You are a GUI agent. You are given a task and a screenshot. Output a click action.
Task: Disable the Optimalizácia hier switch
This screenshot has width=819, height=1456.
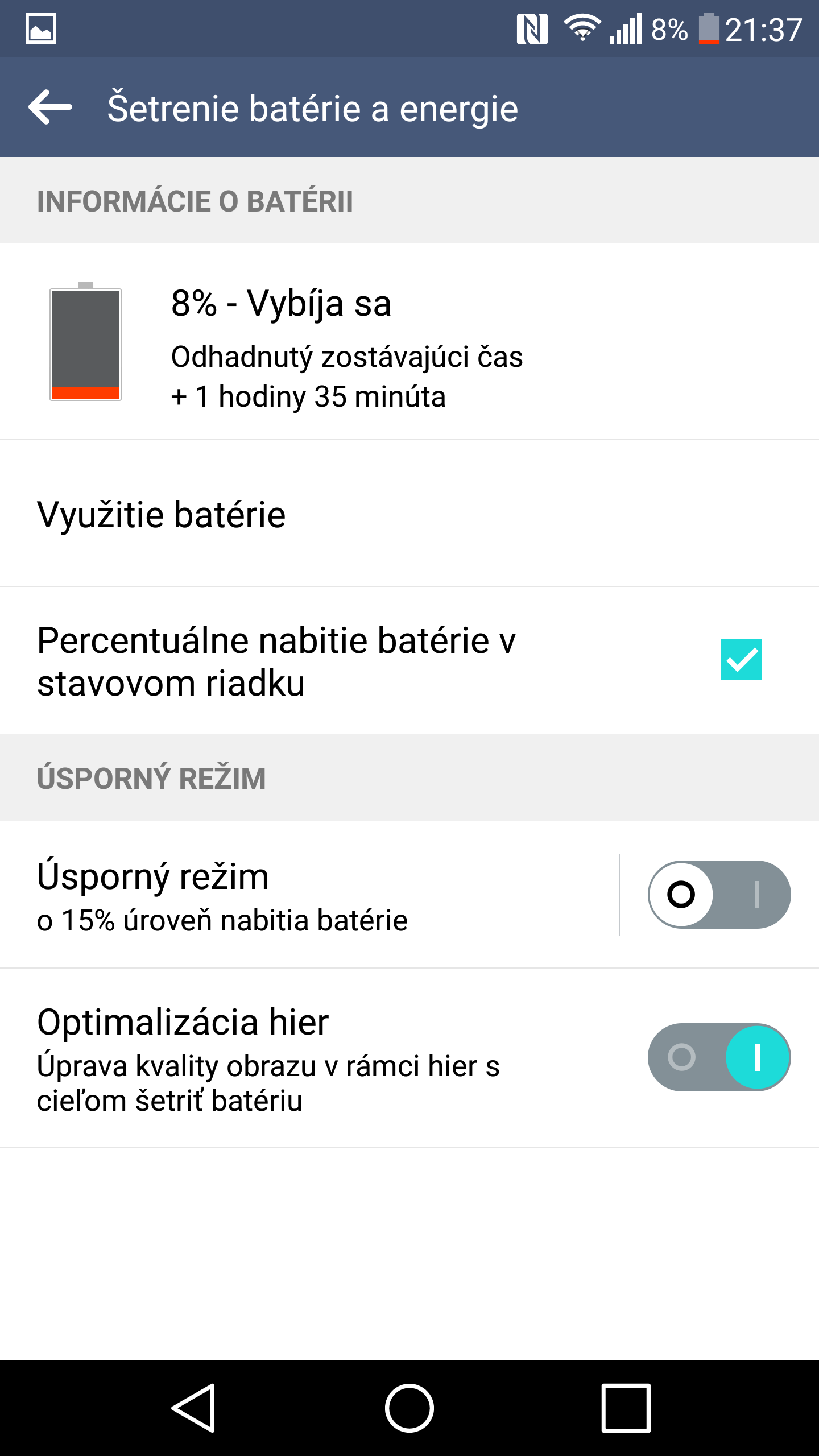719,1057
